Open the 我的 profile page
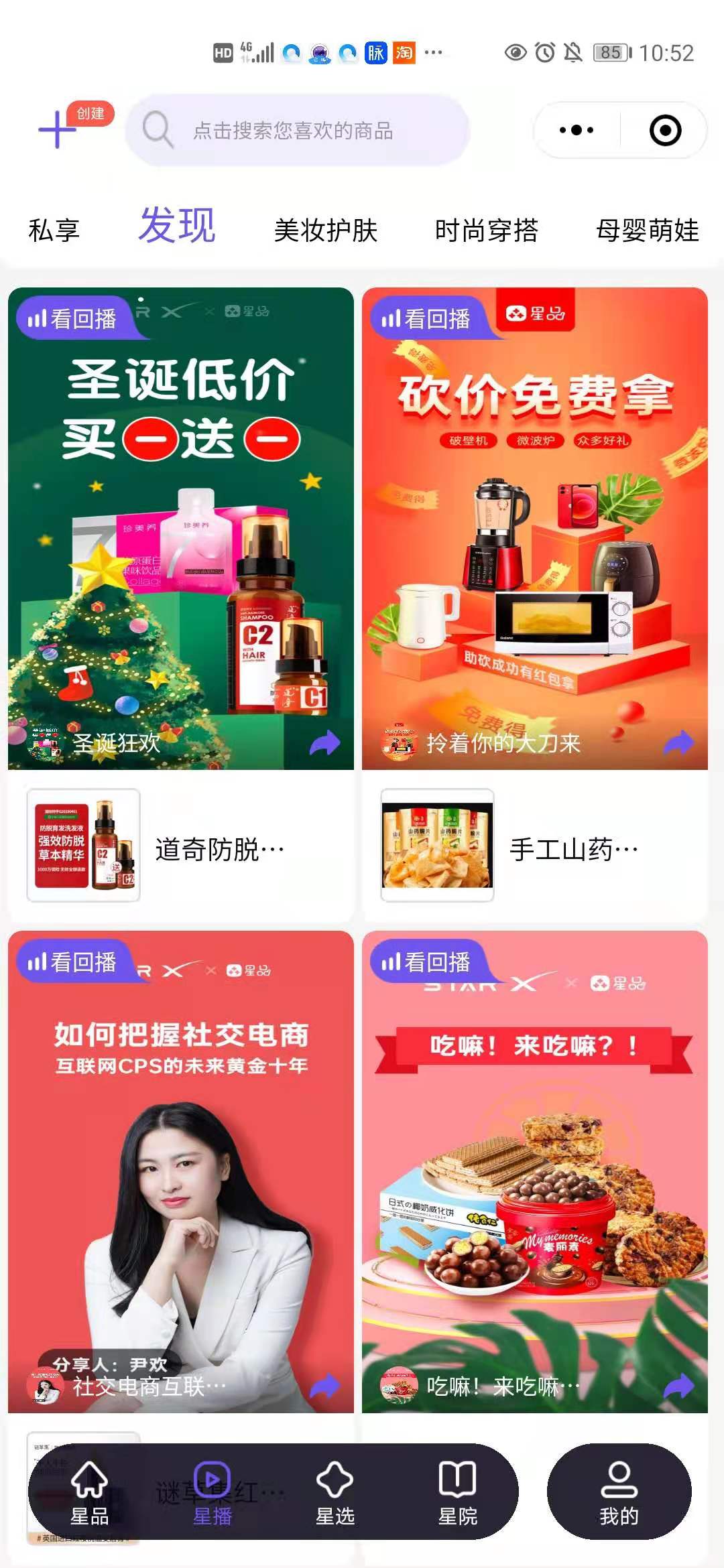This screenshot has height=1568, width=724. 619,1492
